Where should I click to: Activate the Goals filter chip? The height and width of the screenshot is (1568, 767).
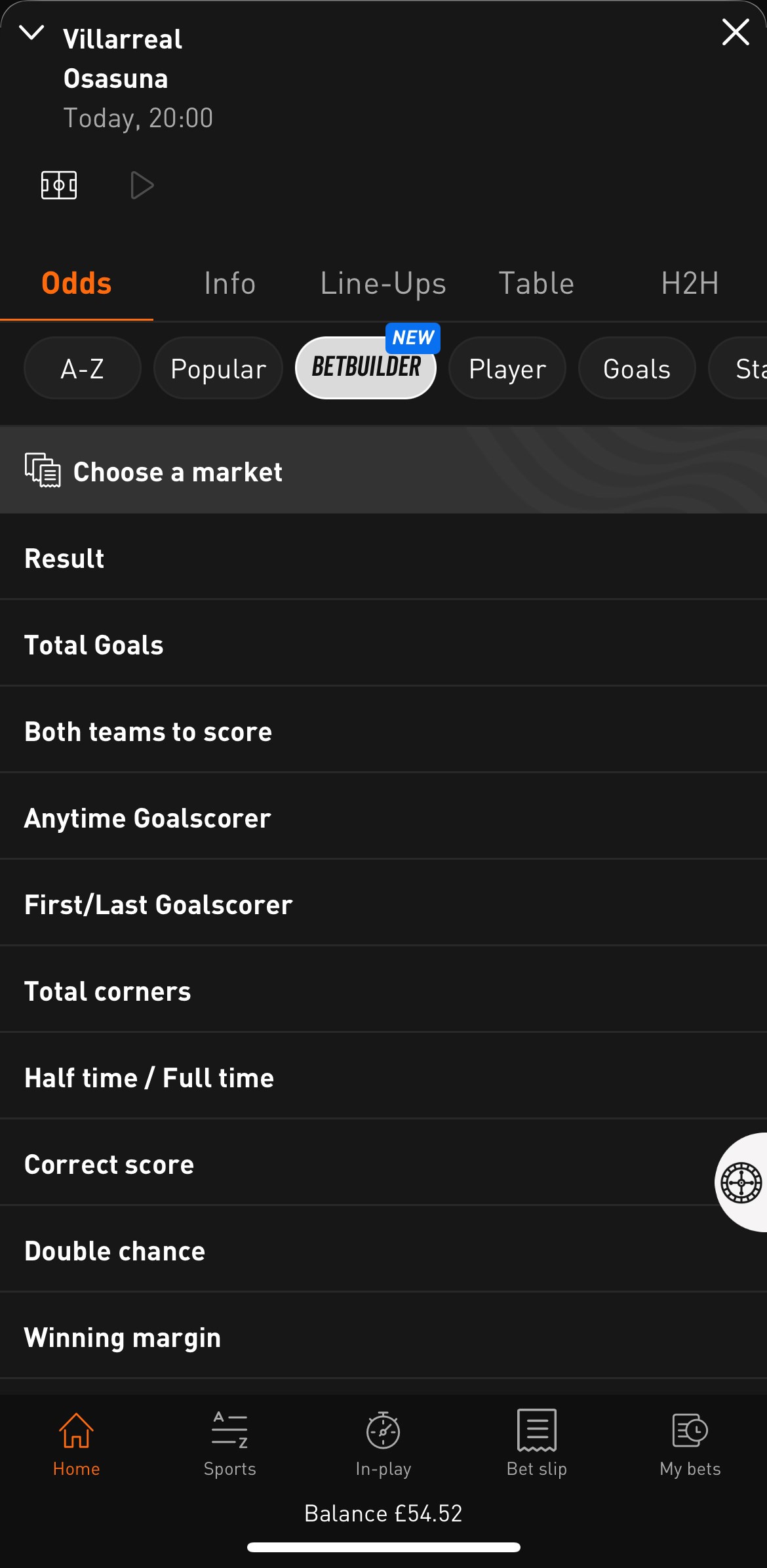point(636,368)
